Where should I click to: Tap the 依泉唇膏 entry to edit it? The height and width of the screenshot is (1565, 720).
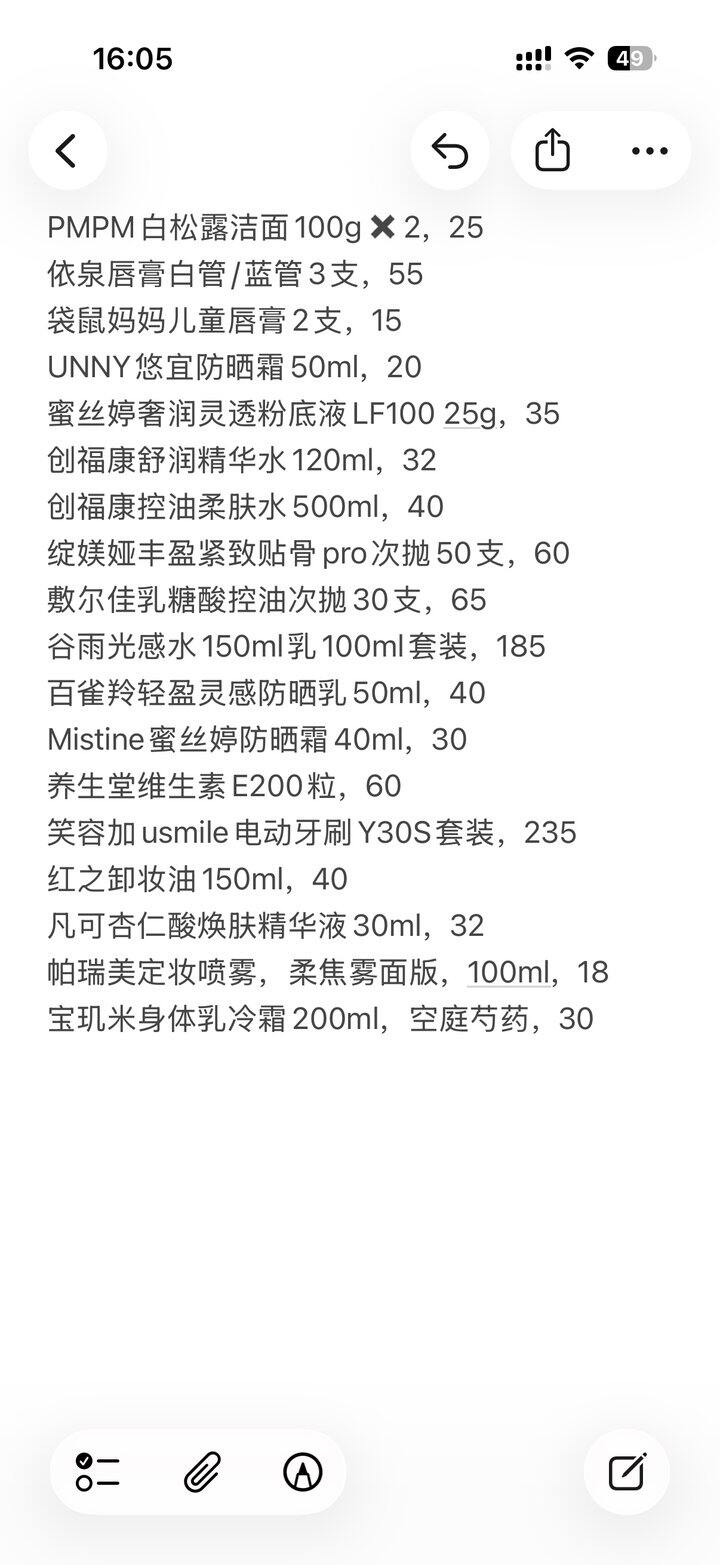[235, 274]
